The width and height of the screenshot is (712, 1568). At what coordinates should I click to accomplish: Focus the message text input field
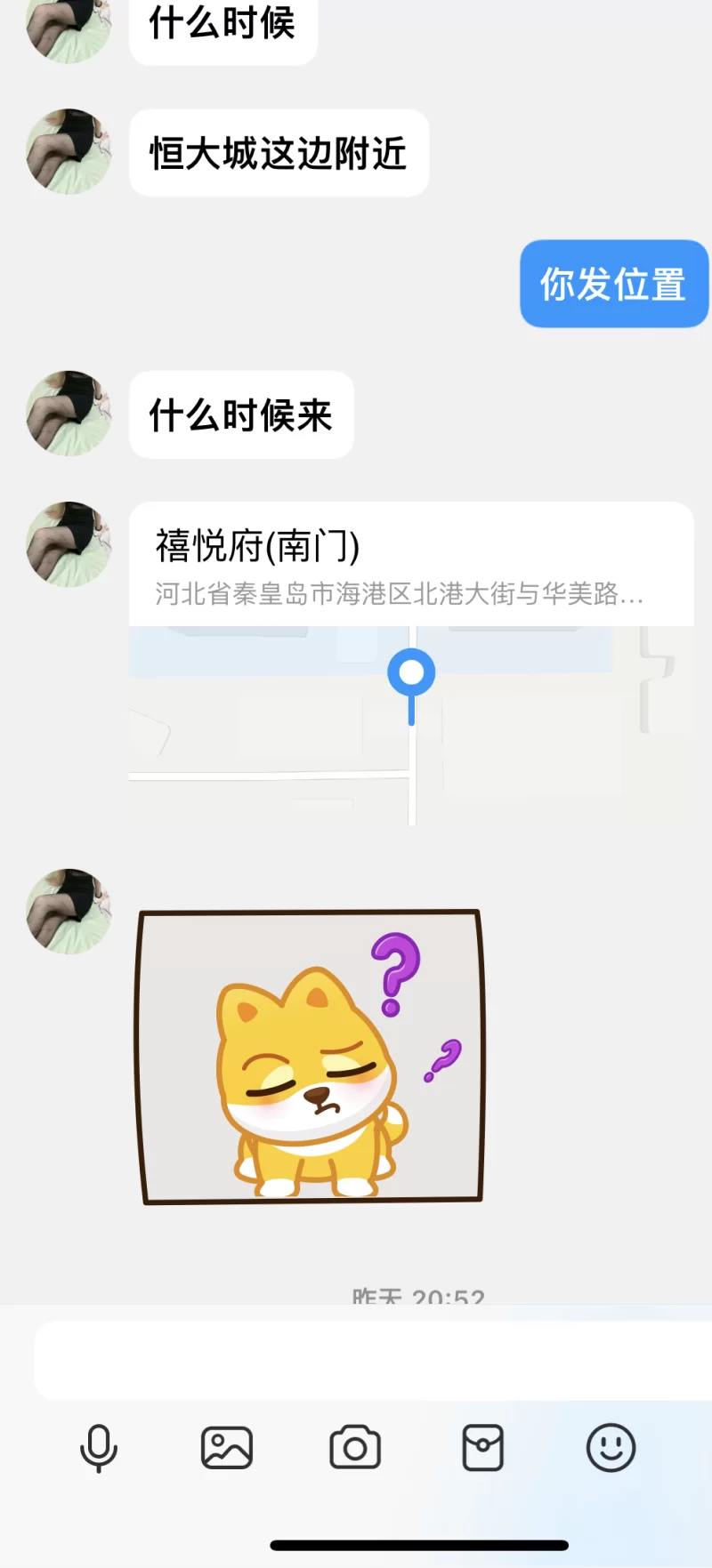(x=372, y=1360)
